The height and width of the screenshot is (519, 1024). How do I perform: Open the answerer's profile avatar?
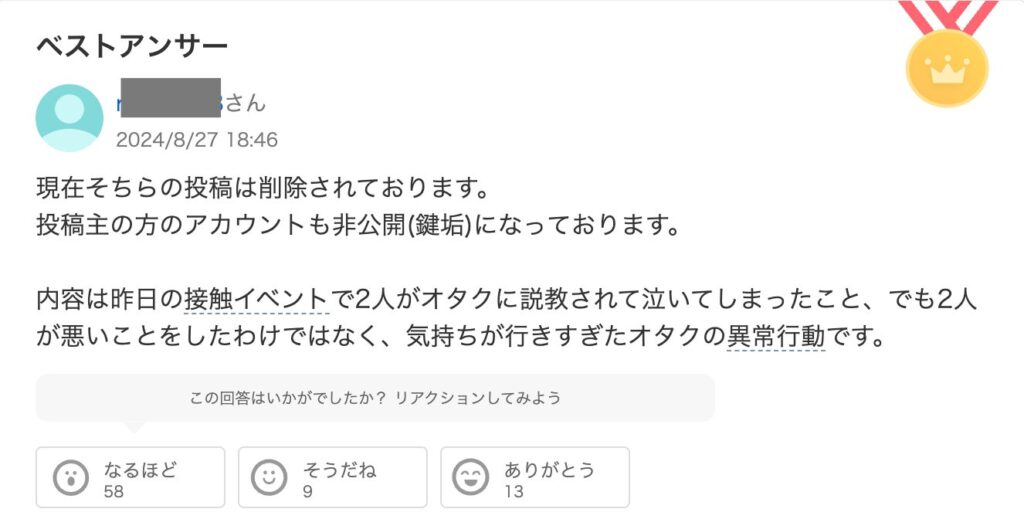(x=69, y=118)
